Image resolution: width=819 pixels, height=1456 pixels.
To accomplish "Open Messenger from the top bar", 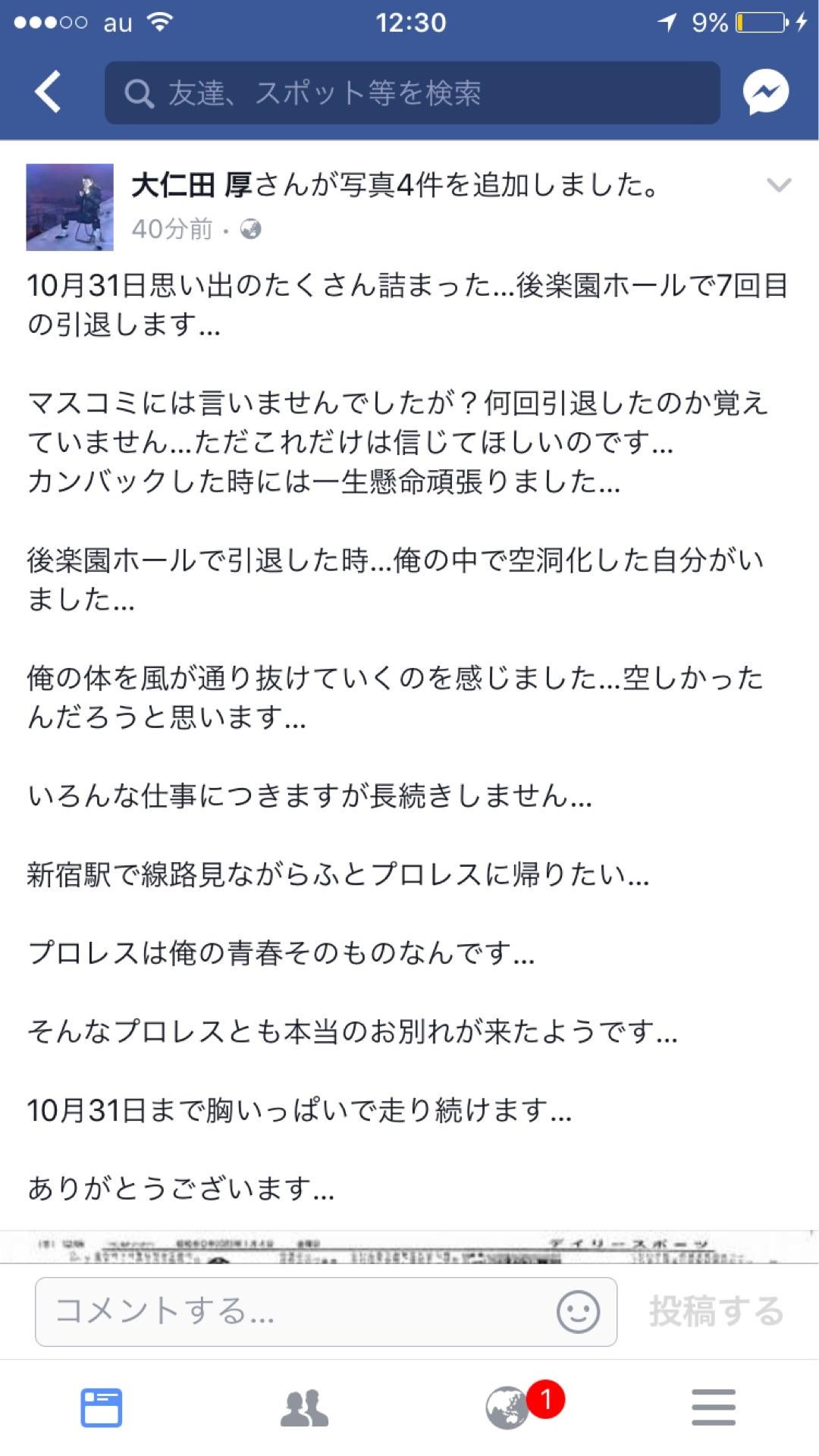I will pos(765,93).
